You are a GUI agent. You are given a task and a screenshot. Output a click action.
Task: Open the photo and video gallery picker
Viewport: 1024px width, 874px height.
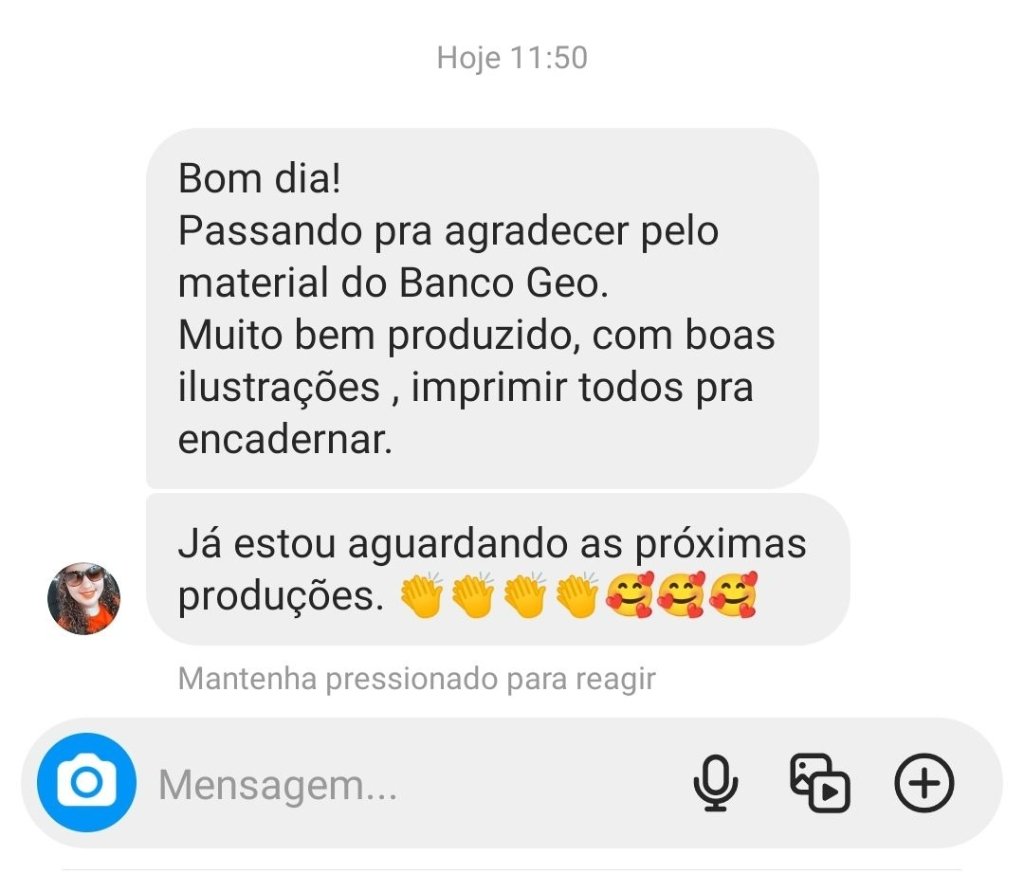(820, 783)
